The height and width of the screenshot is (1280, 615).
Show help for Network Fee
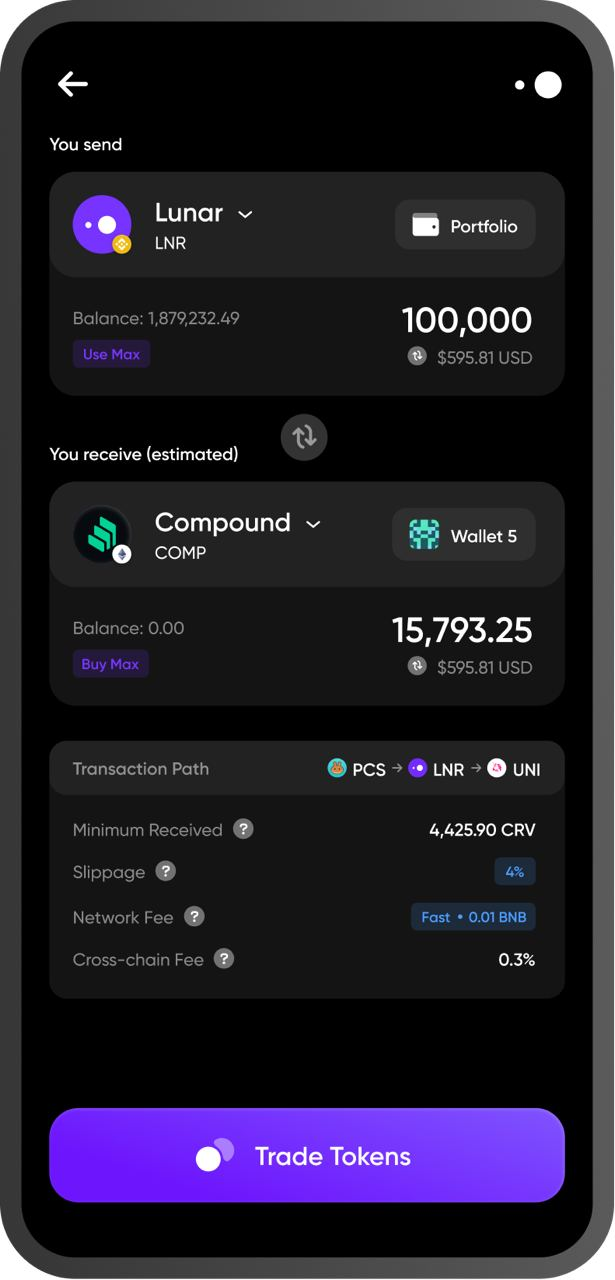194,916
